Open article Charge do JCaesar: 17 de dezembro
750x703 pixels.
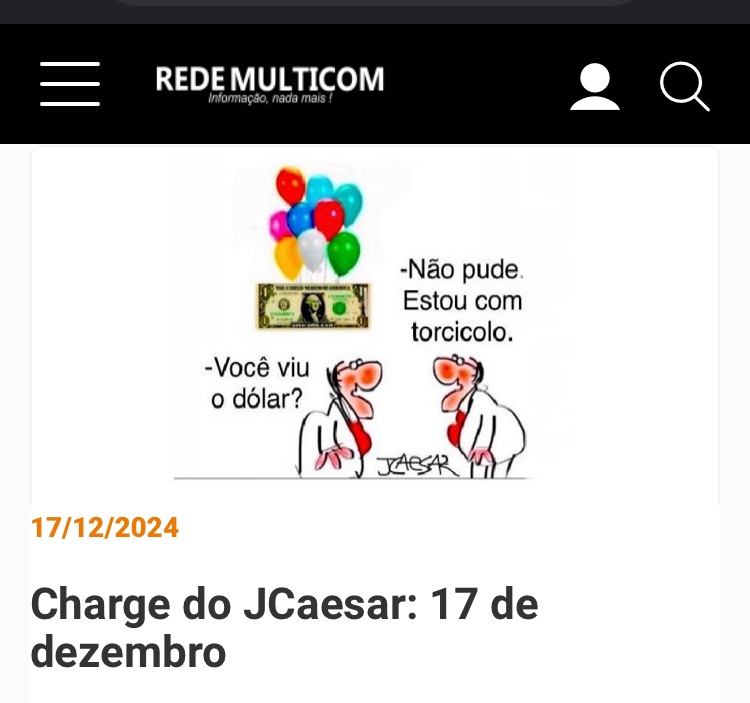(285, 628)
